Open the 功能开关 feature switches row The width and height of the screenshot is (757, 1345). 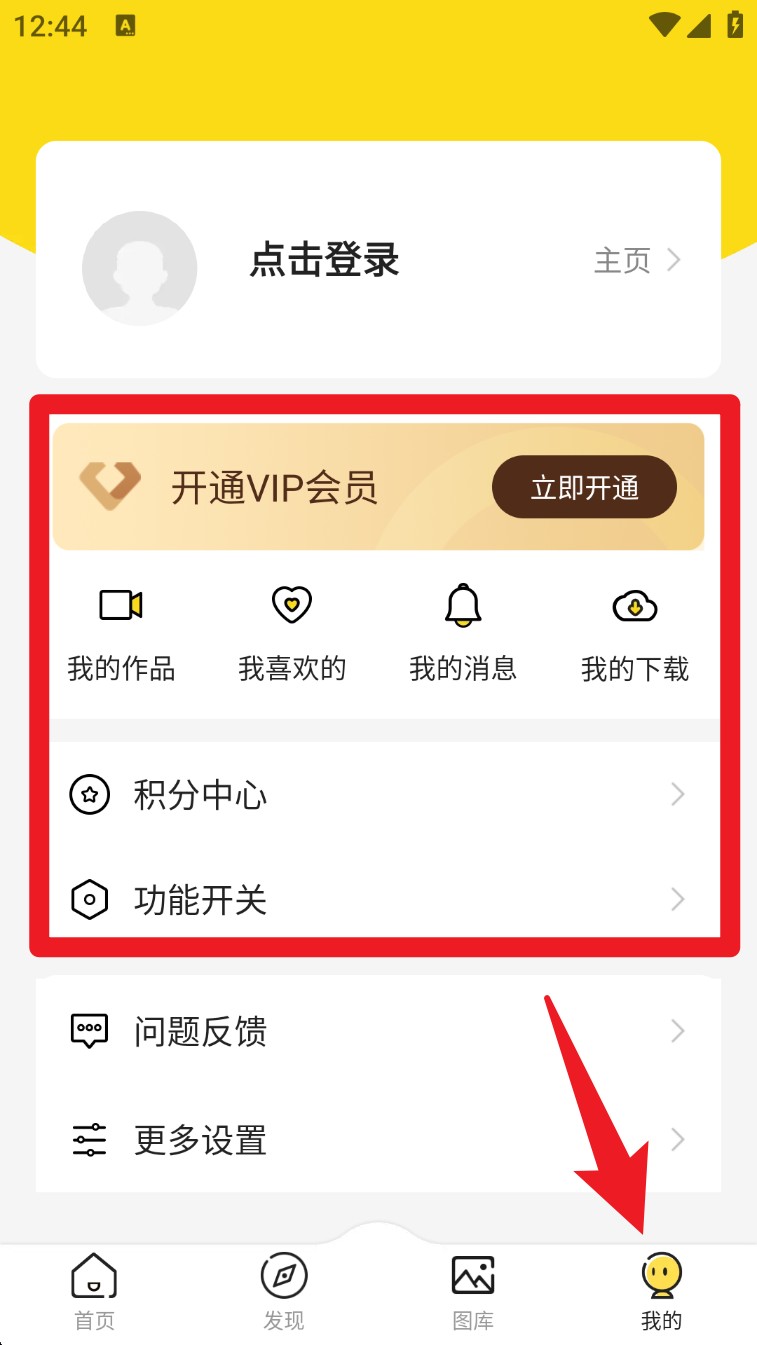[x=378, y=900]
